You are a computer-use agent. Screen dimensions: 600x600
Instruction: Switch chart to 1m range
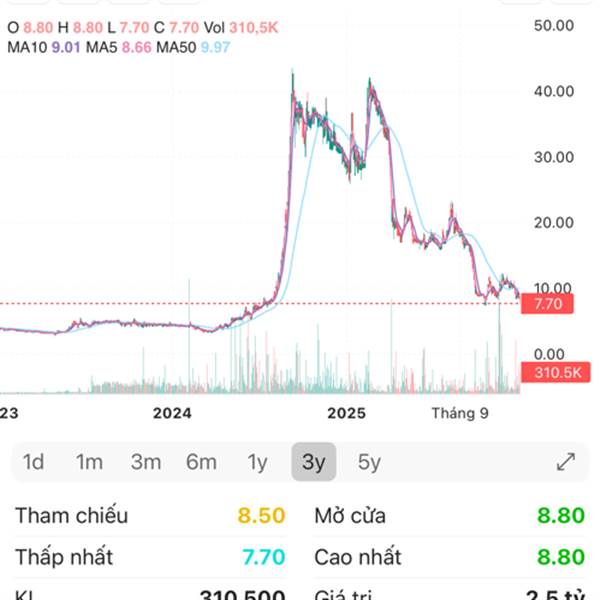point(89,462)
